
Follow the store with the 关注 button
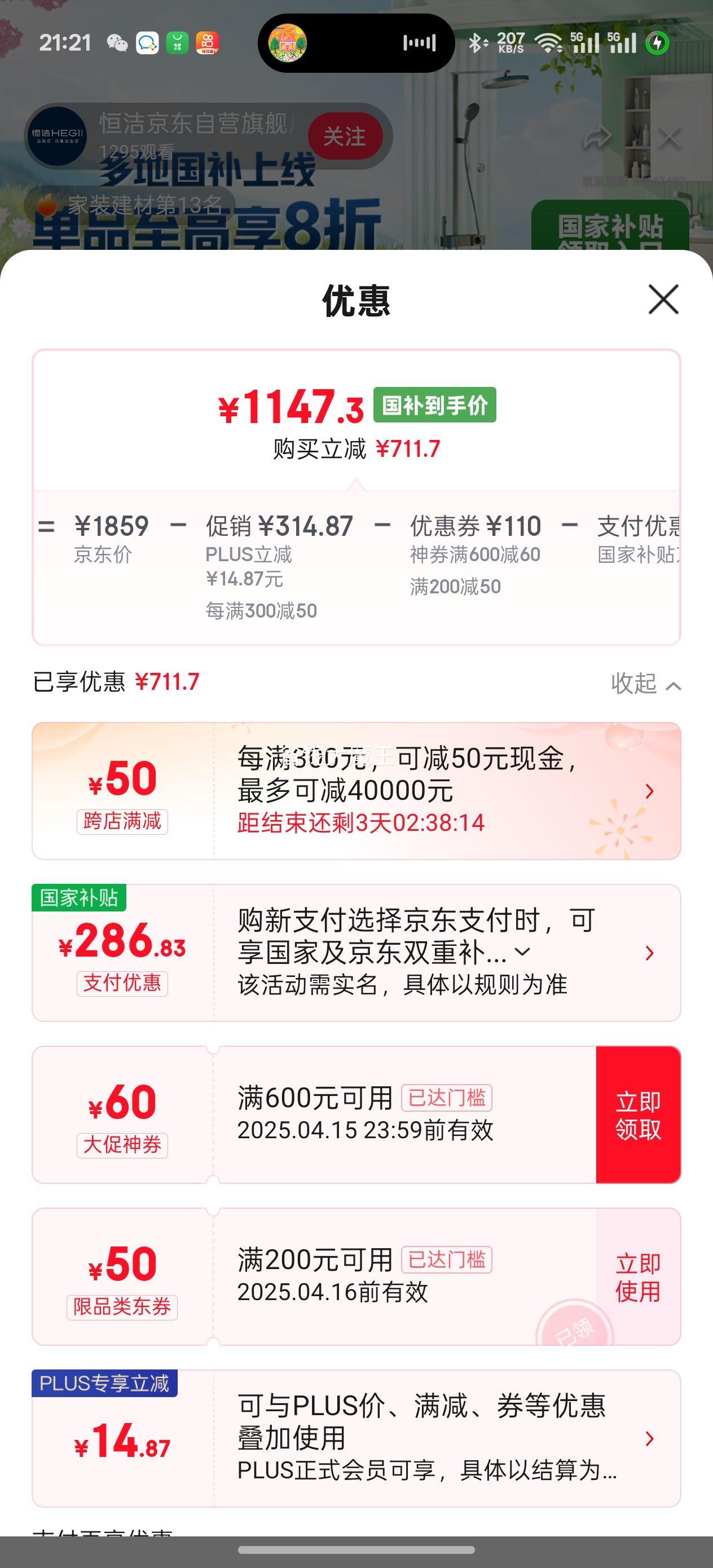point(346,136)
